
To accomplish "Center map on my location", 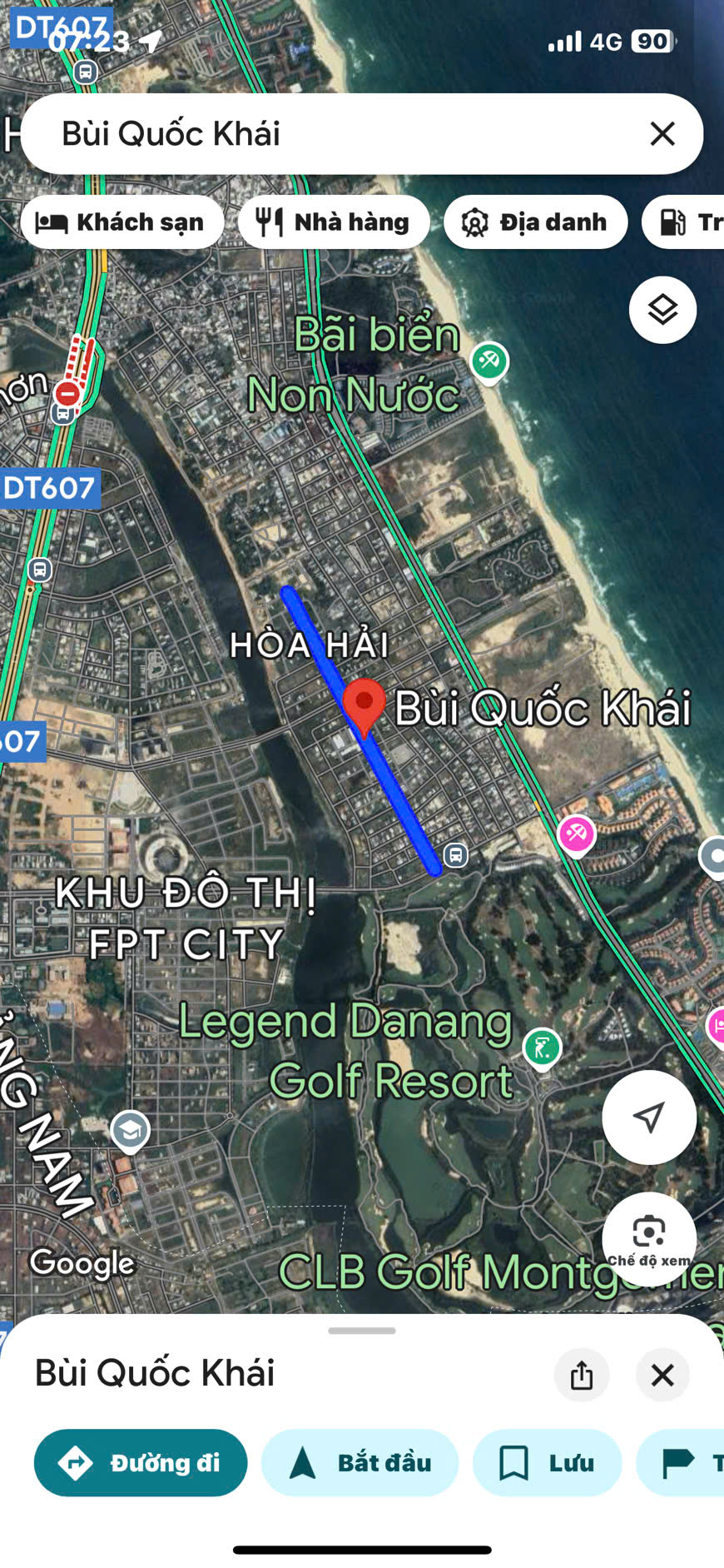I will click(x=648, y=1117).
